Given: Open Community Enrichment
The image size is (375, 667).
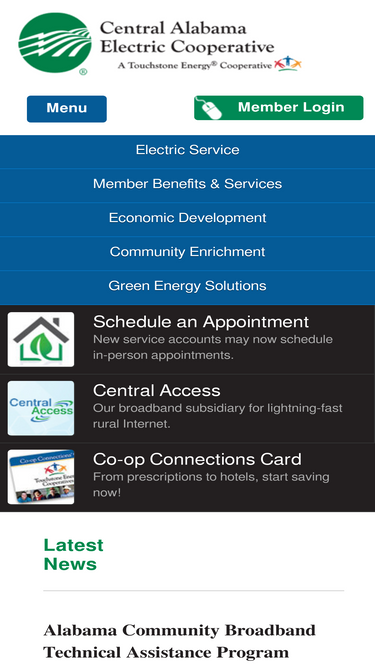Looking at the screenshot, I should (x=188, y=254).
